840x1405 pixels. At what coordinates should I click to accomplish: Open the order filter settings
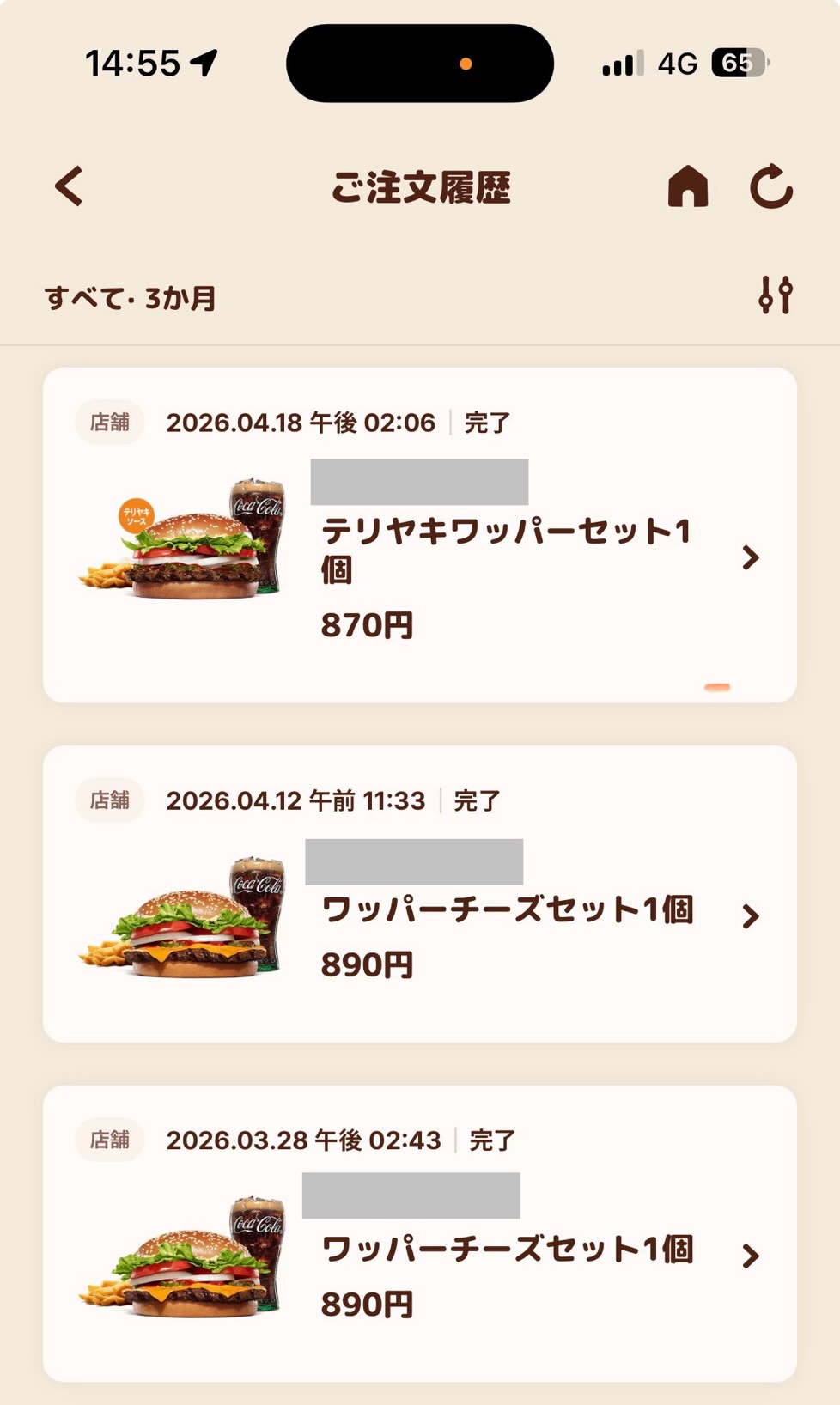pos(776,295)
